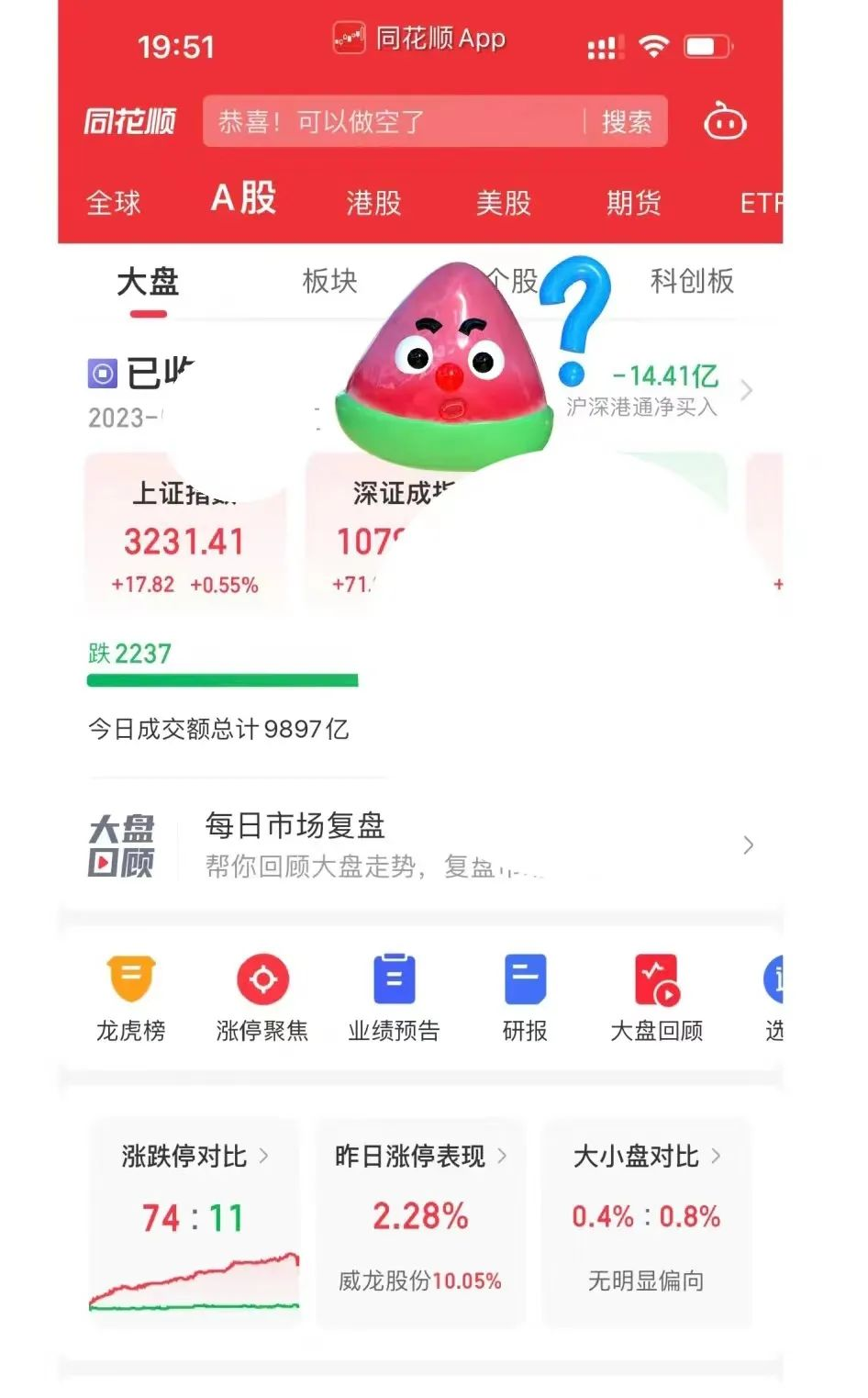Screen dimensions: 868x1398
Task: Open the robot assistant icon
Action: pyautogui.click(x=725, y=121)
